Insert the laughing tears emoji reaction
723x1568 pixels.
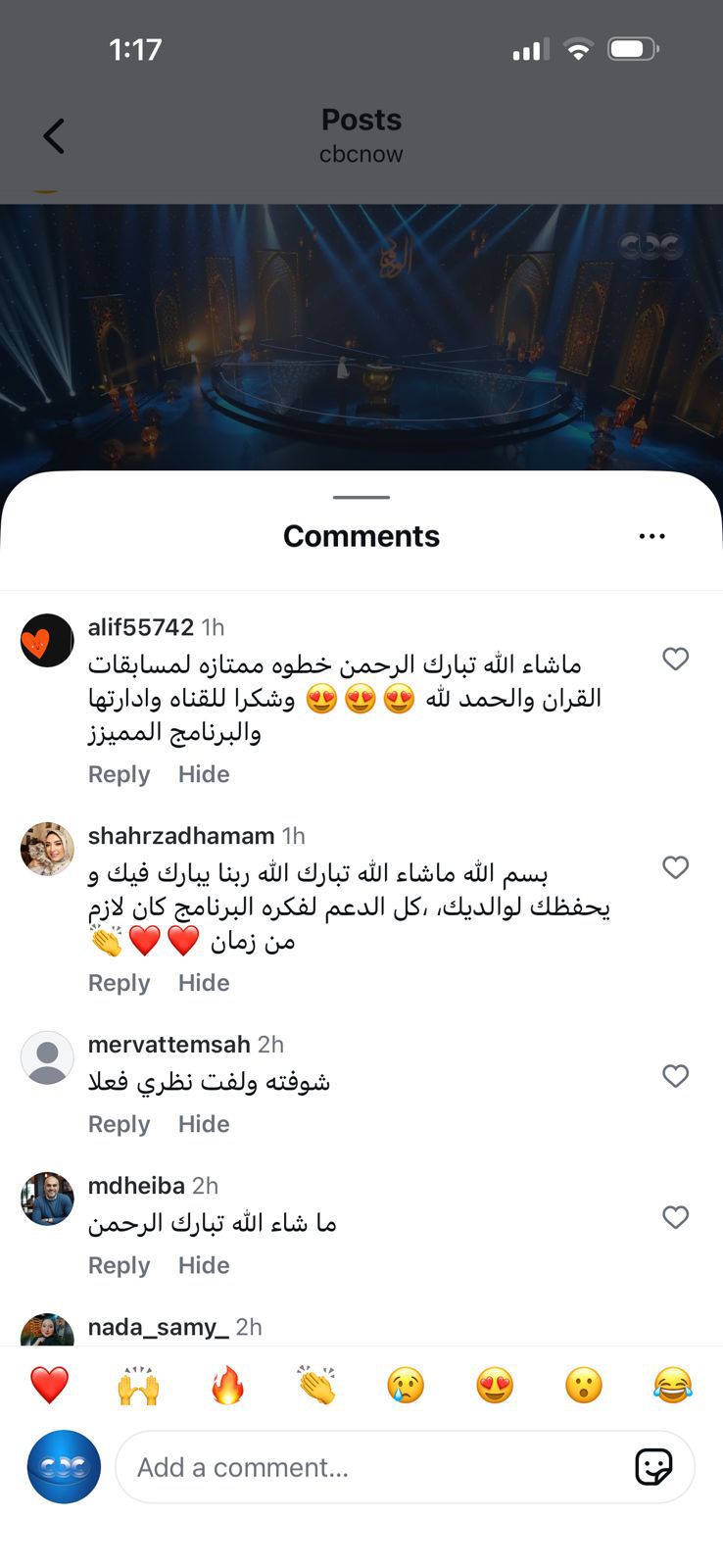672,1386
